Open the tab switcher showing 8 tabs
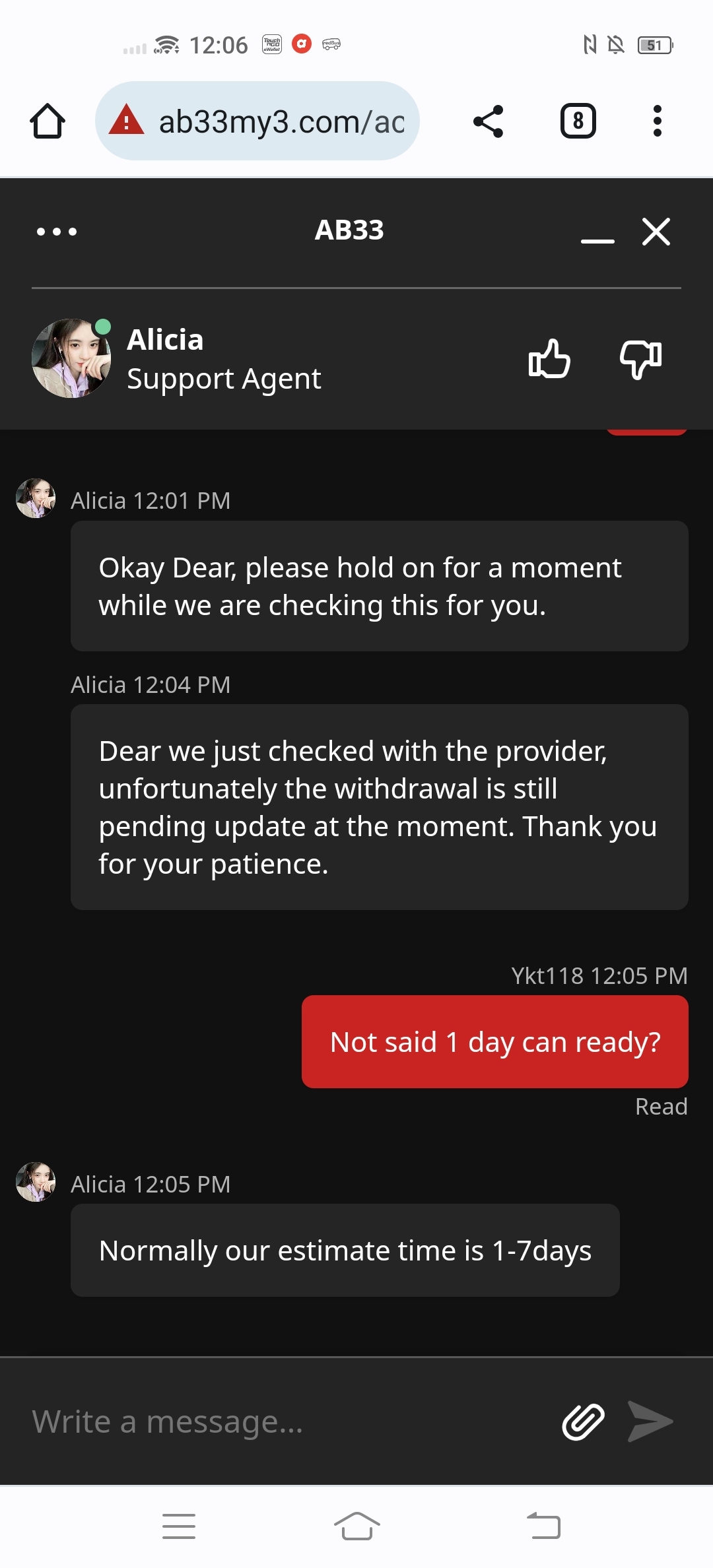713x1568 pixels. coord(578,121)
